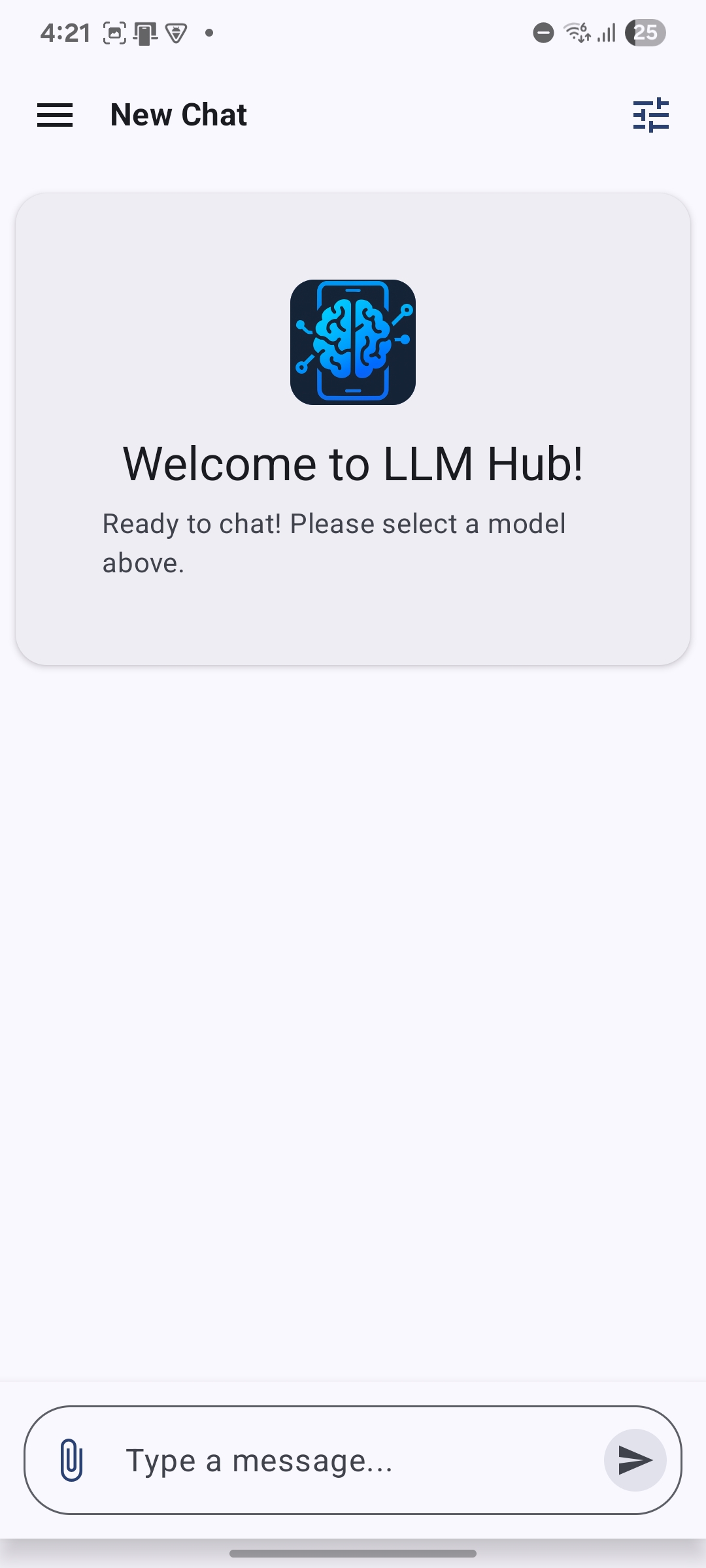Tap the 'Please select a model above' text
Screen dimensions: 706x1568
point(335,542)
